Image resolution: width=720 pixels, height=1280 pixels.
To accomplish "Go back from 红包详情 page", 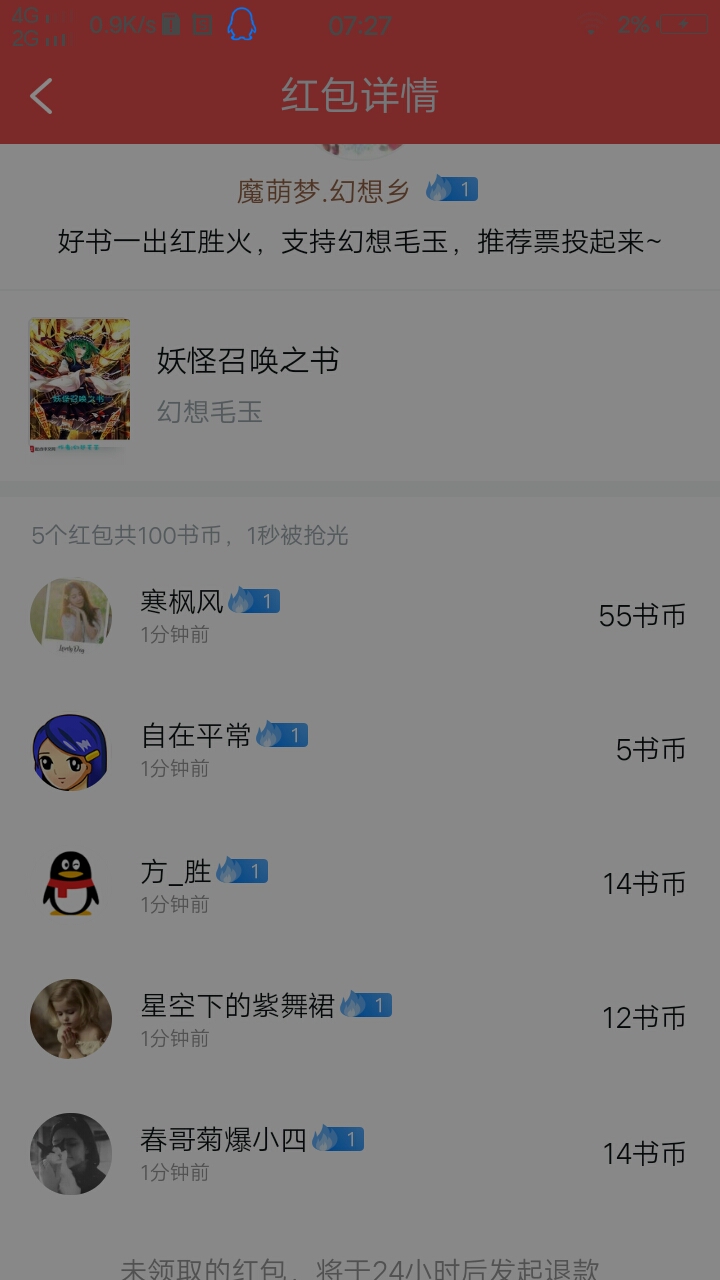I will click(x=41, y=97).
